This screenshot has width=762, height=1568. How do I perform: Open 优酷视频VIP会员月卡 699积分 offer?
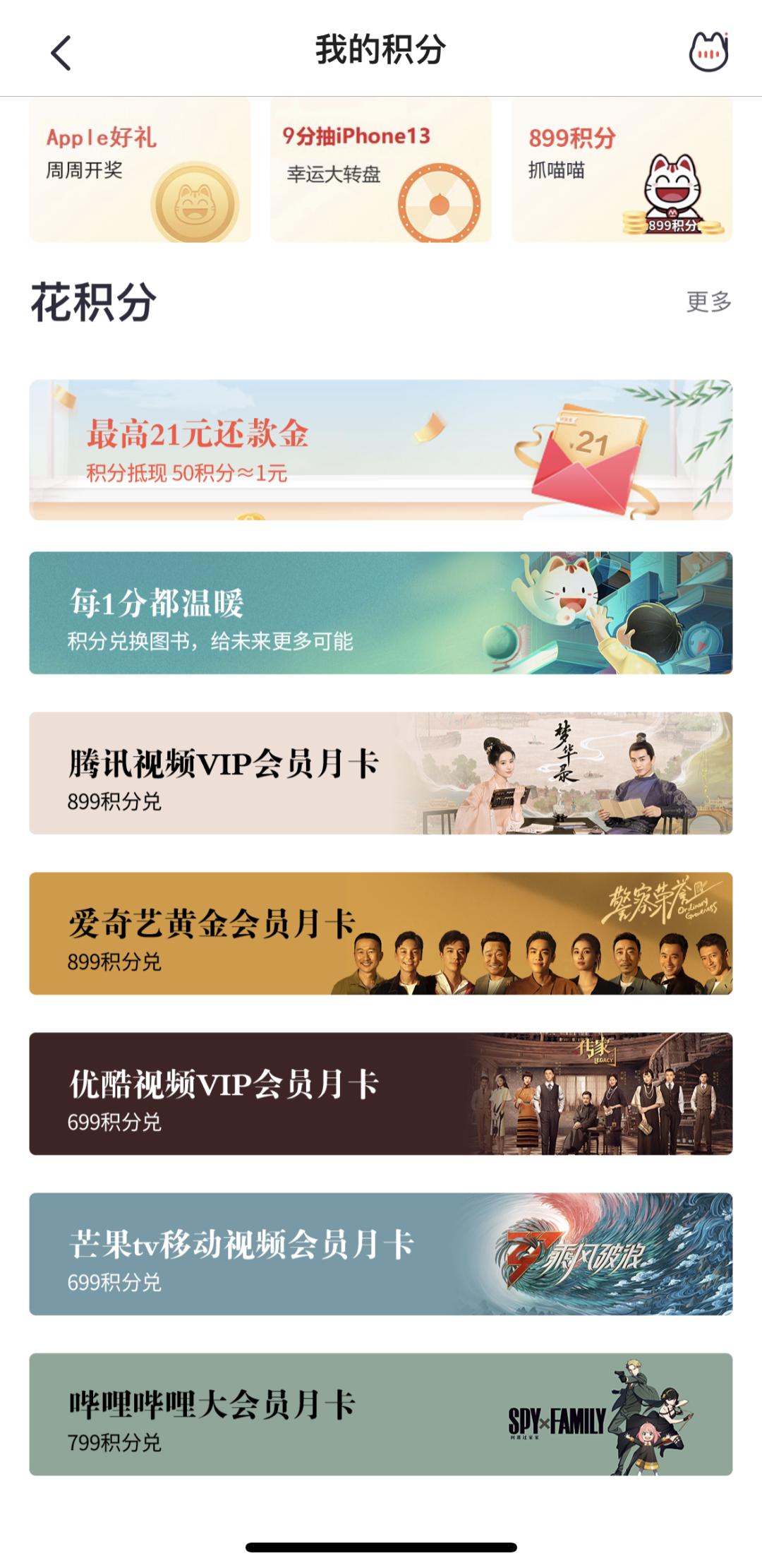pos(381,1094)
